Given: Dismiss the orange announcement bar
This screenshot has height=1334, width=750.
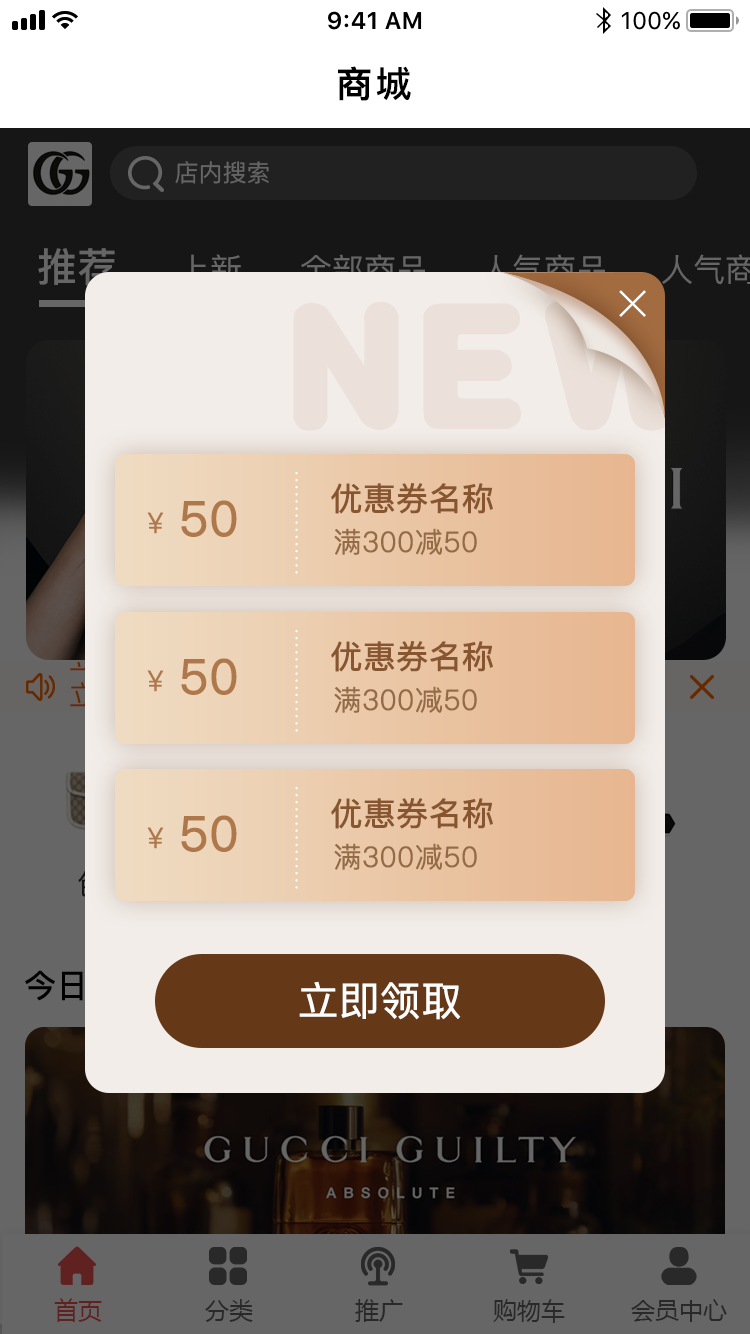Looking at the screenshot, I should tap(702, 687).
